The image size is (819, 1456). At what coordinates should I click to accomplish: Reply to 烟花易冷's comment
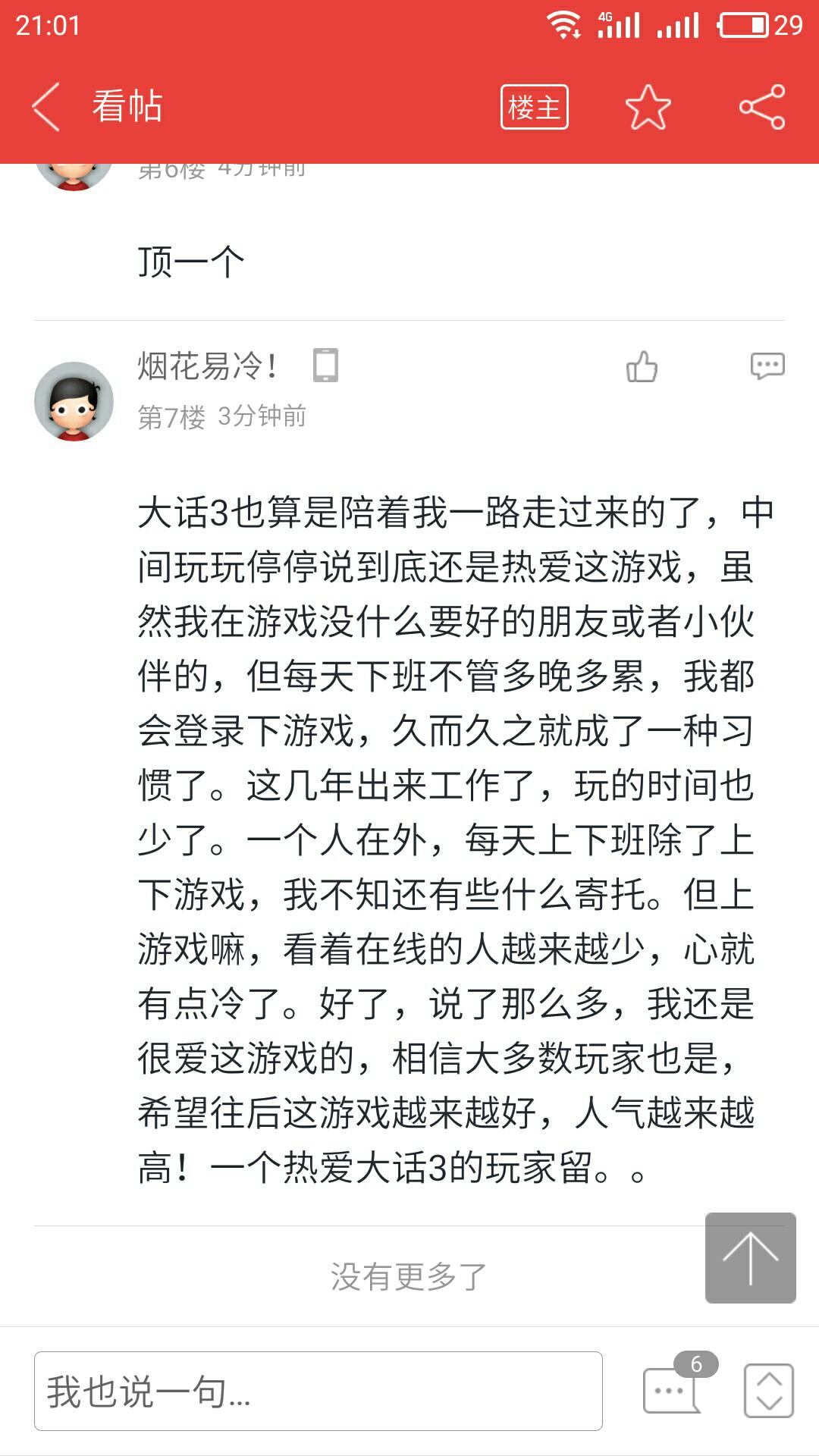(x=767, y=366)
